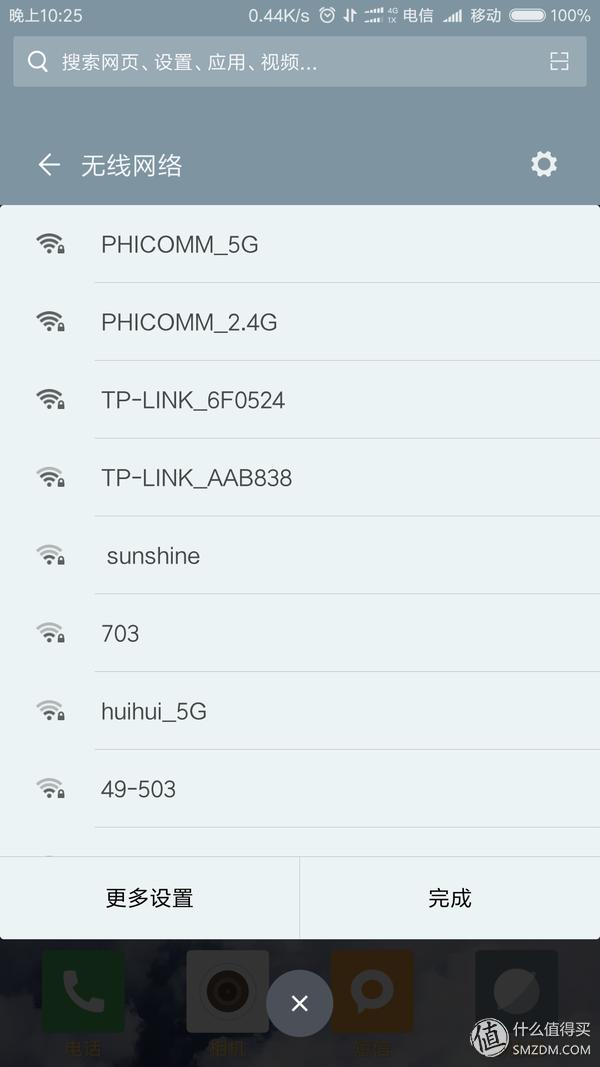Select the 703 network
Screen dimensions: 600x1067
(x=300, y=633)
